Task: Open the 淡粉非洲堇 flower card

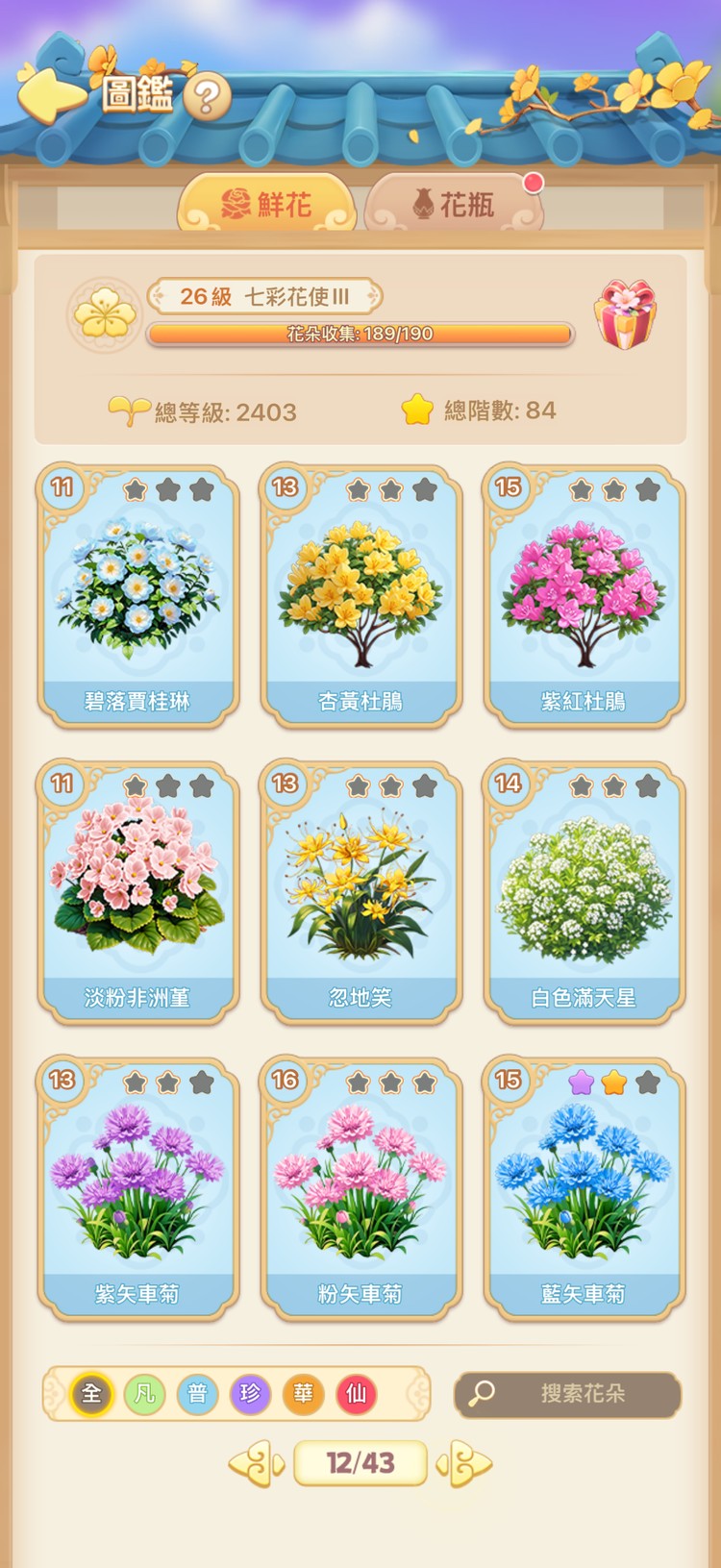Action: pos(137,892)
